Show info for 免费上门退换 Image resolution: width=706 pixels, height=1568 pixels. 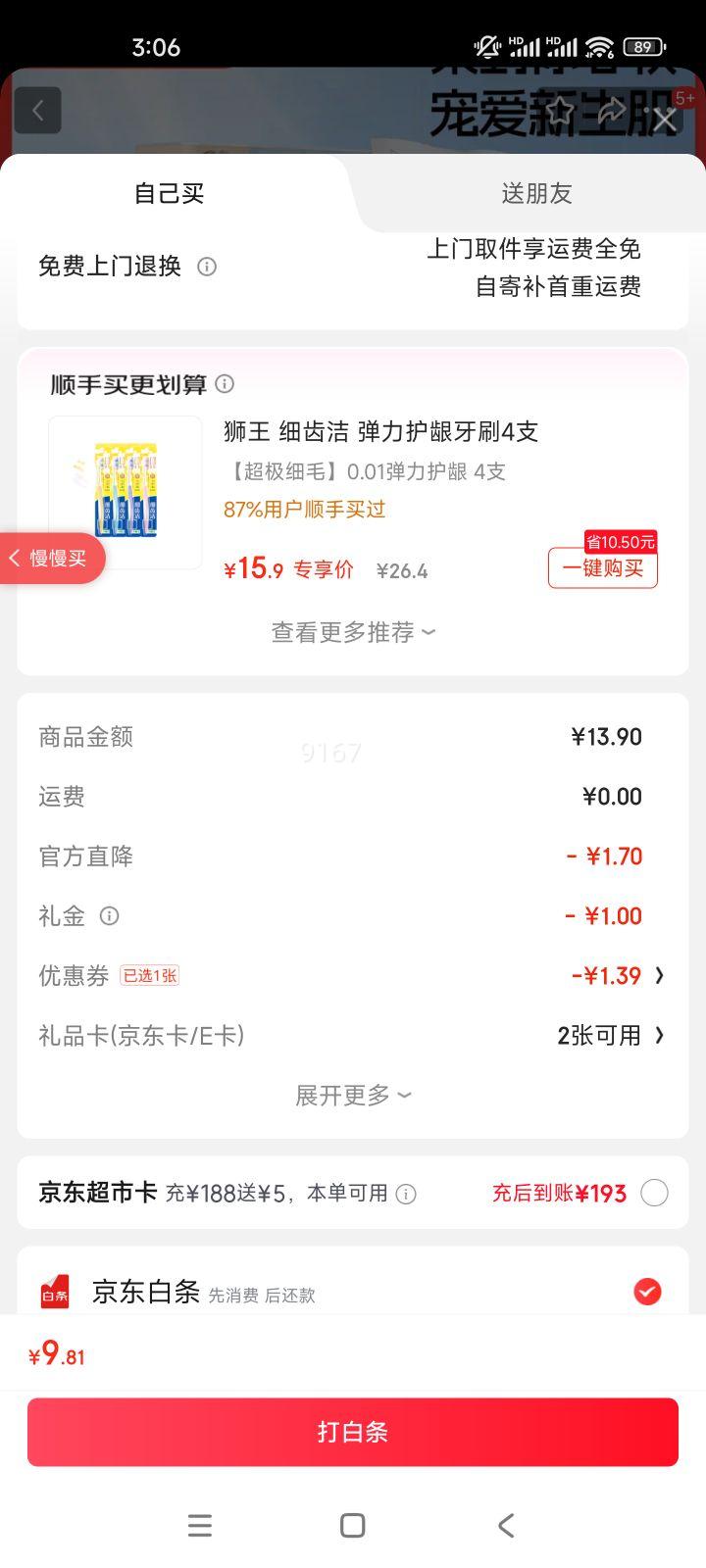pyautogui.click(x=207, y=267)
